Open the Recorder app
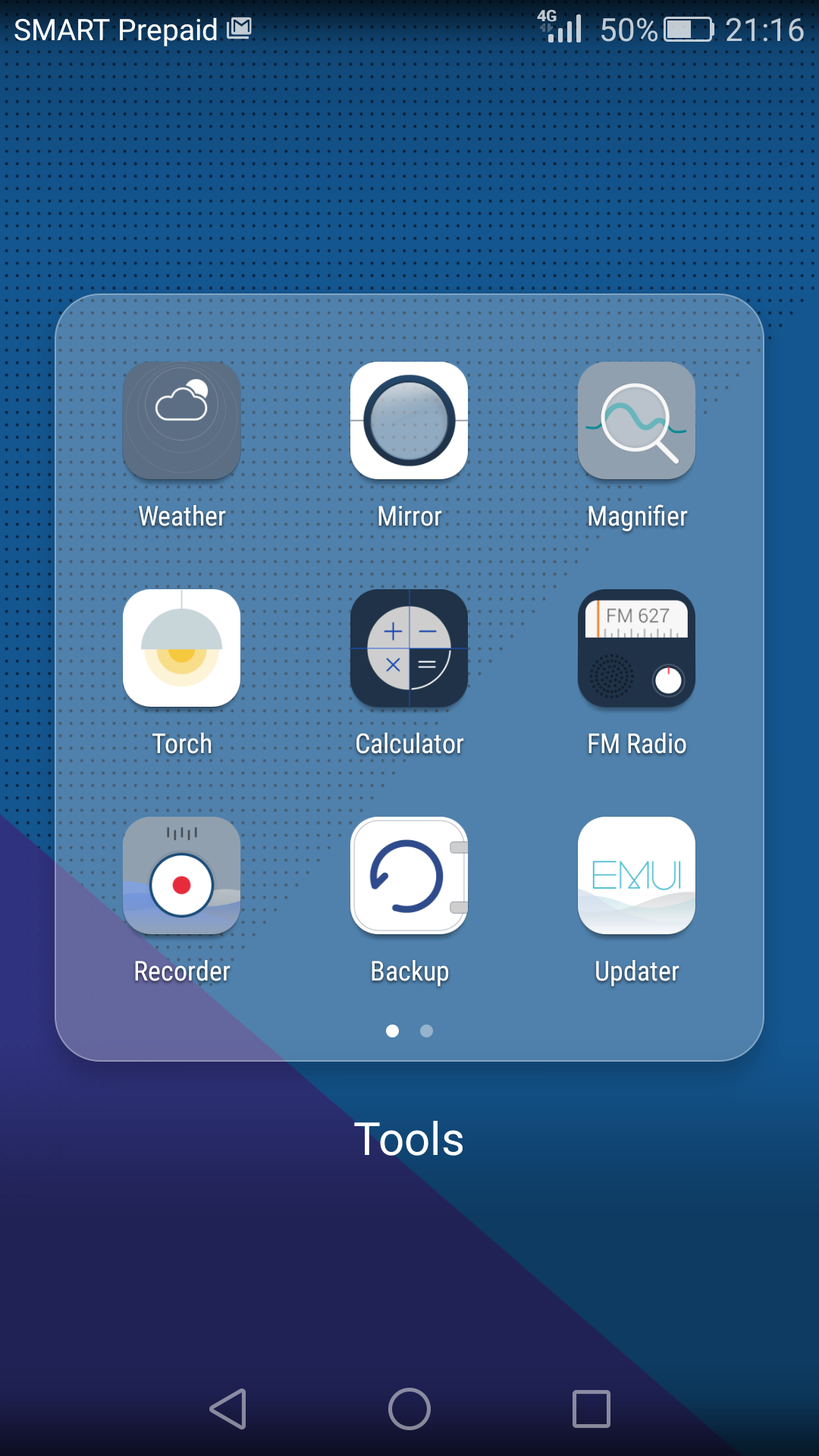This screenshot has height=1456, width=819. coord(182,876)
